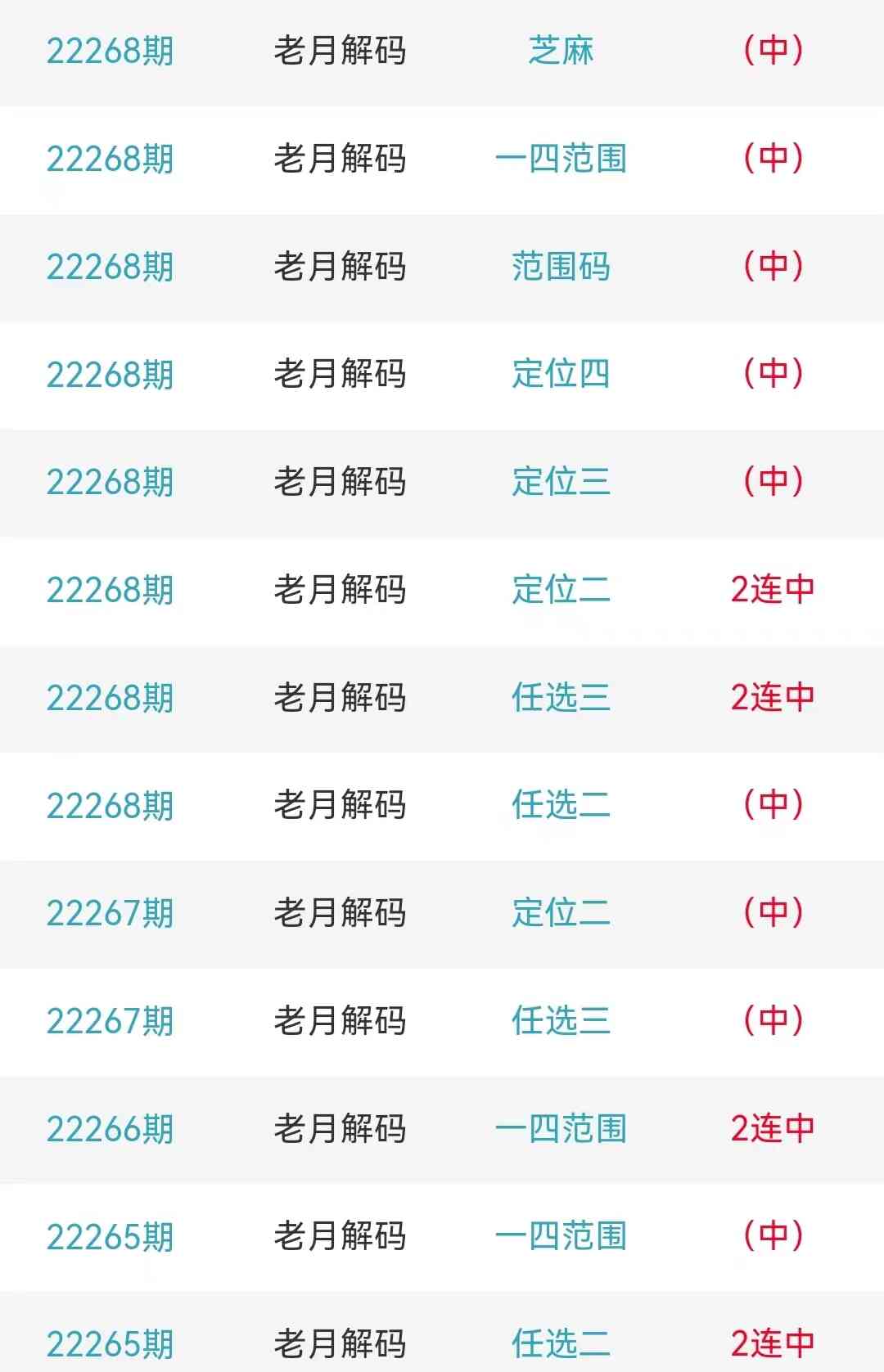Image resolution: width=884 pixels, height=1372 pixels.
Task: Select the 22268期 定位四 row
Action: (x=561, y=374)
